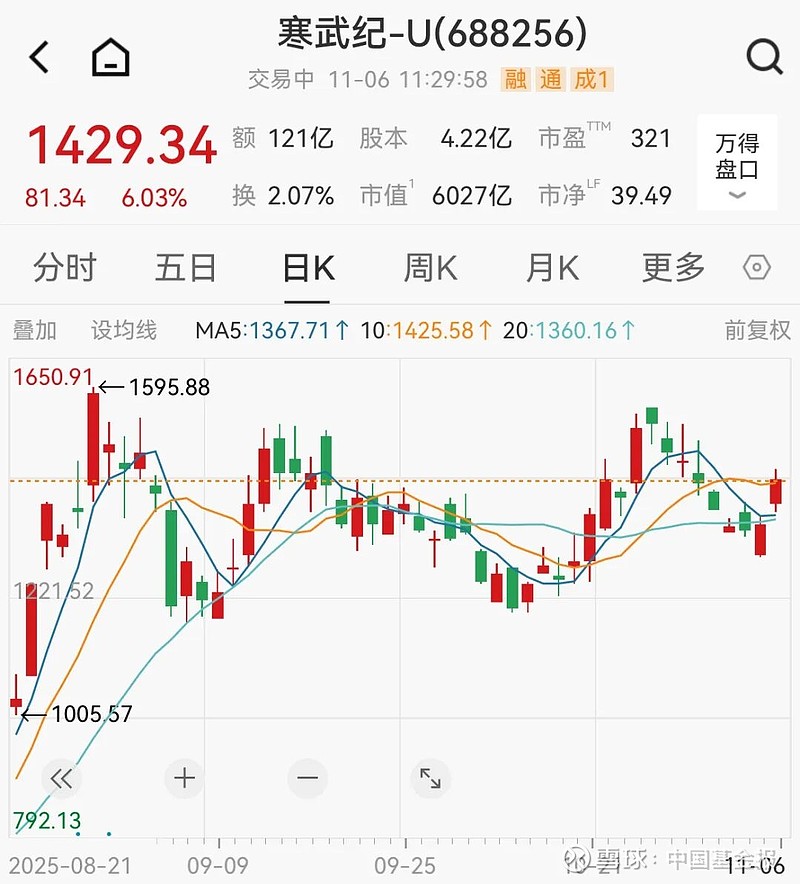Image resolution: width=800 pixels, height=884 pixels.
Task: Open the 更多 chart type options
Action: pos(671,268)
